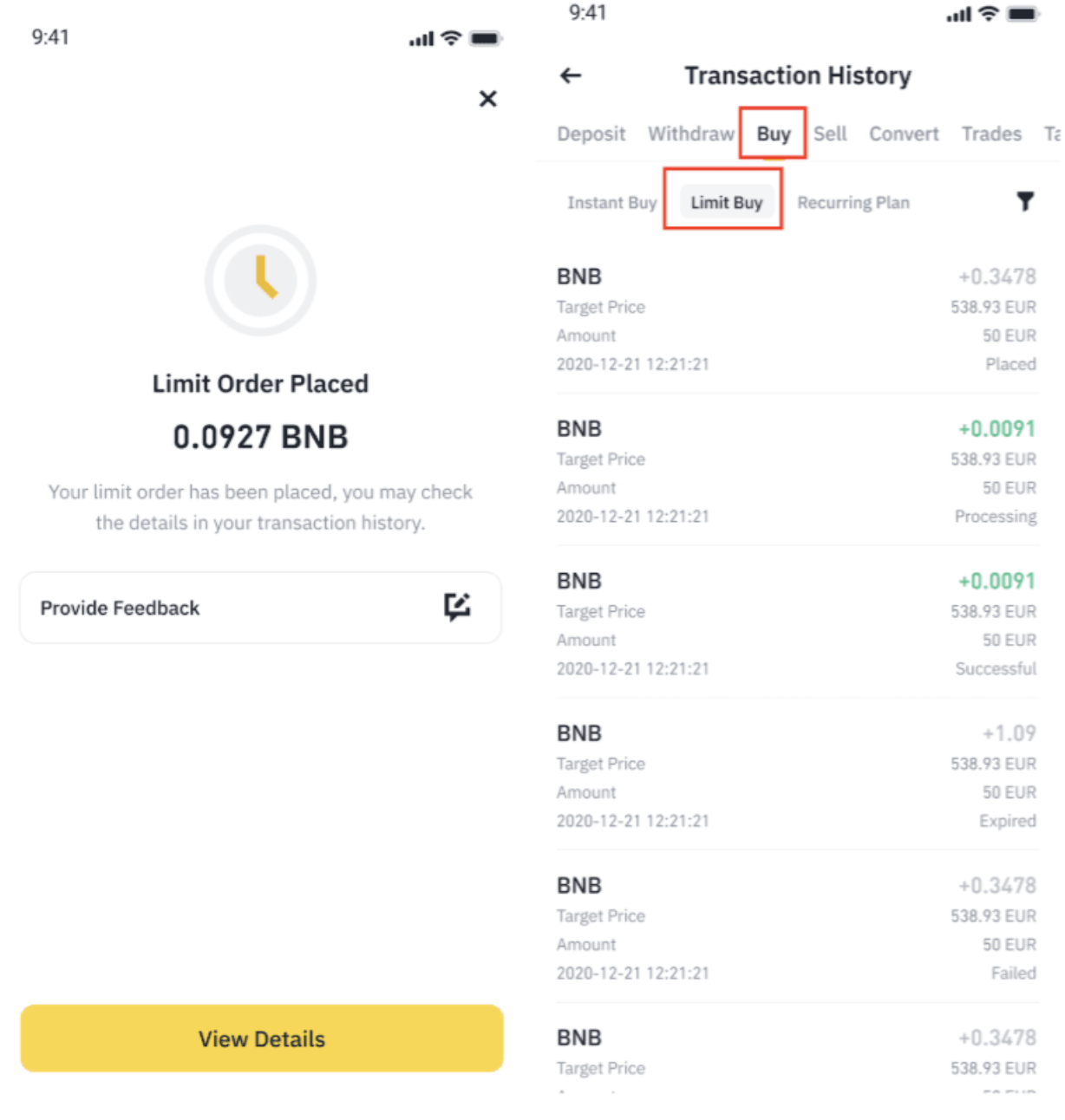Go back from Transaction History
This screenshot has width=1065, height=1120.
click(x=571, y=76)
